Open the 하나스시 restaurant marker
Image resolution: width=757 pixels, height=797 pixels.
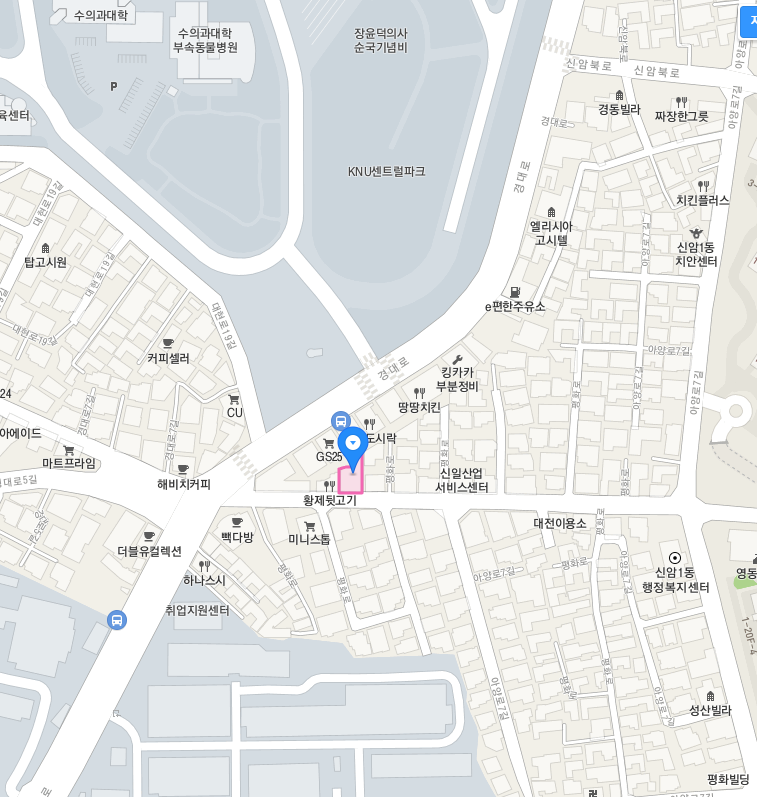pyautogui.click(x=205, y=566)
